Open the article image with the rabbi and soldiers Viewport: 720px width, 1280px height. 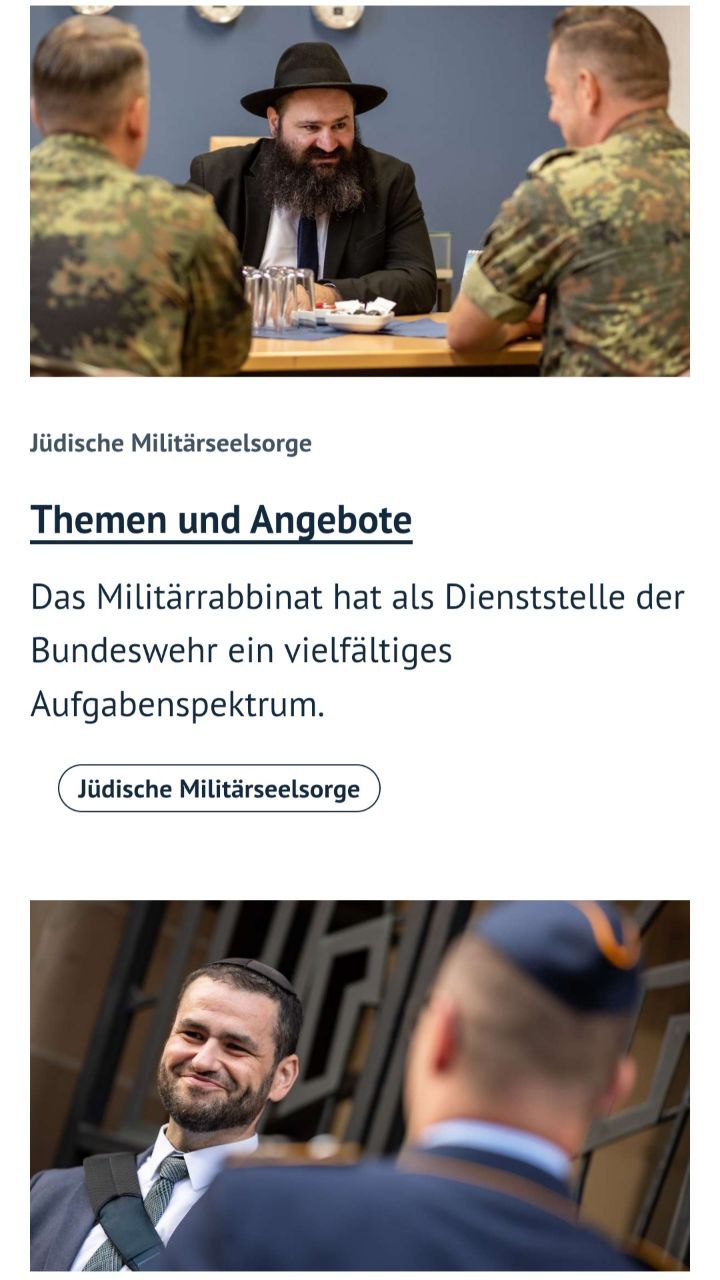tap(360, 190)
